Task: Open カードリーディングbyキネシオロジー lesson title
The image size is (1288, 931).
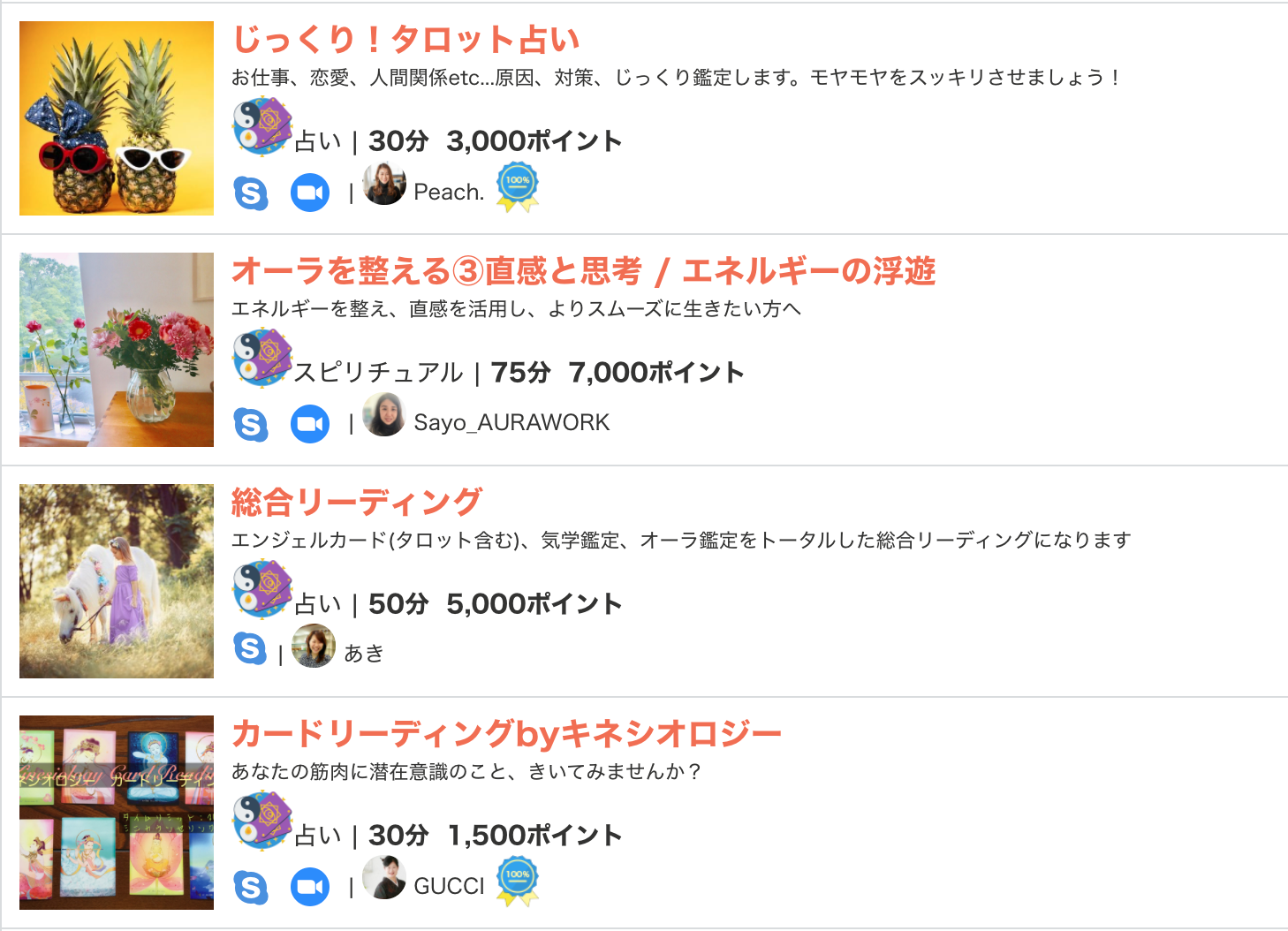Action: pyautogui.click(x=506, y=734)
